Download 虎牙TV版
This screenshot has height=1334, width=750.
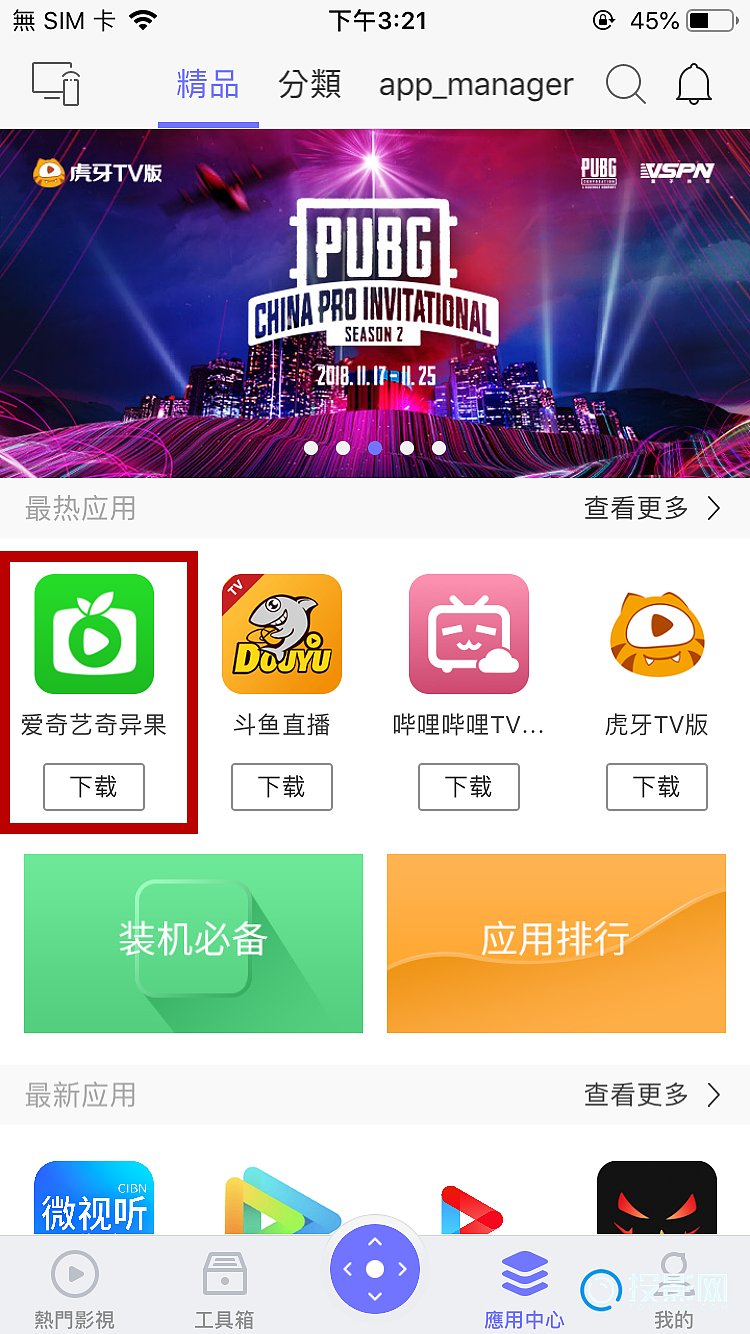point(657,787)
